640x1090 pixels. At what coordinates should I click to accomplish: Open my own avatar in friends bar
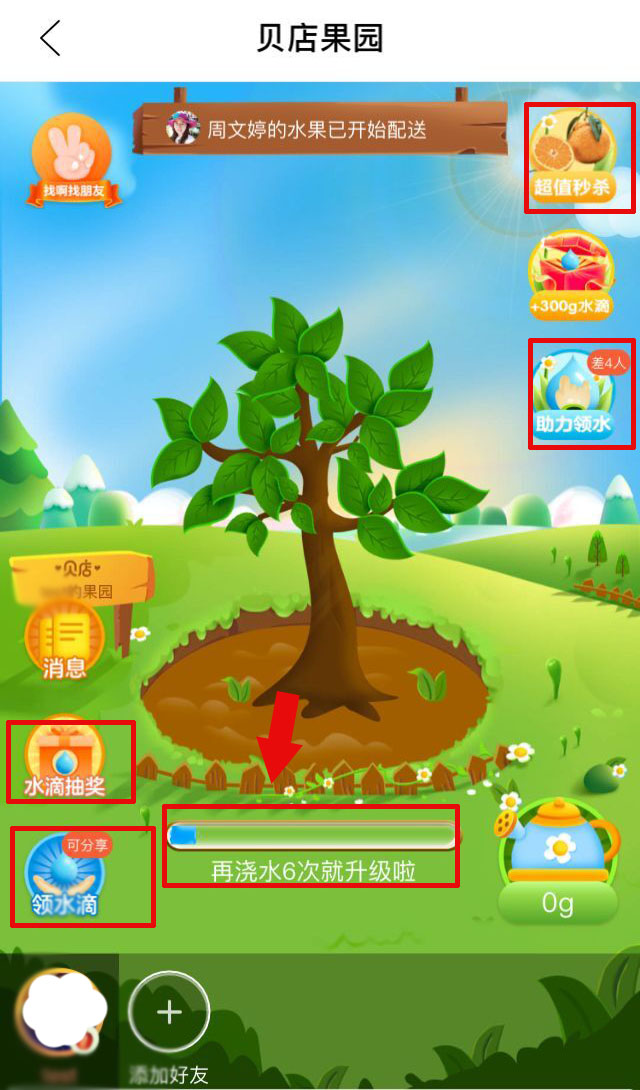pos(60,1015)
